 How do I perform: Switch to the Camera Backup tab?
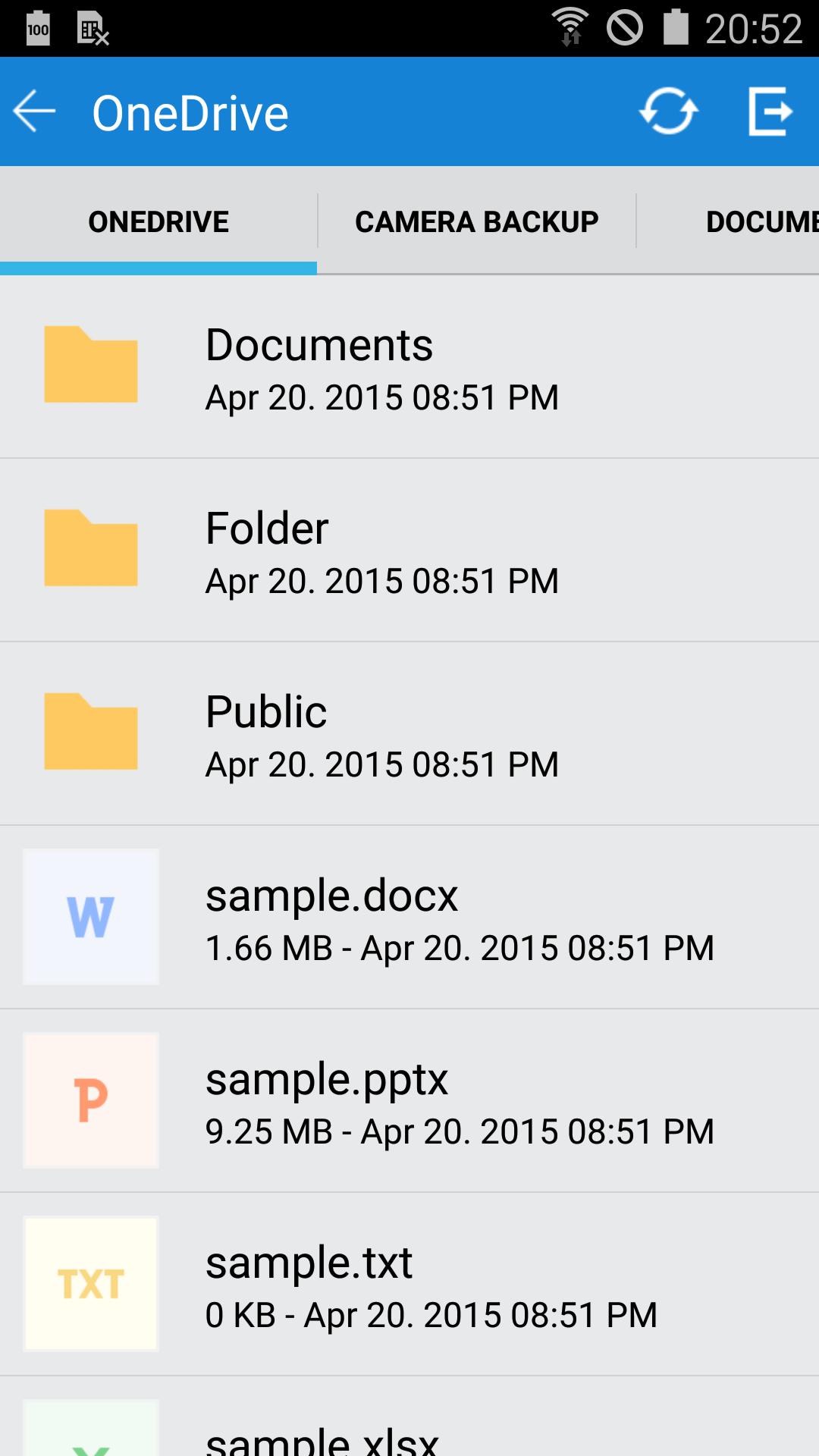coord(476,221)
